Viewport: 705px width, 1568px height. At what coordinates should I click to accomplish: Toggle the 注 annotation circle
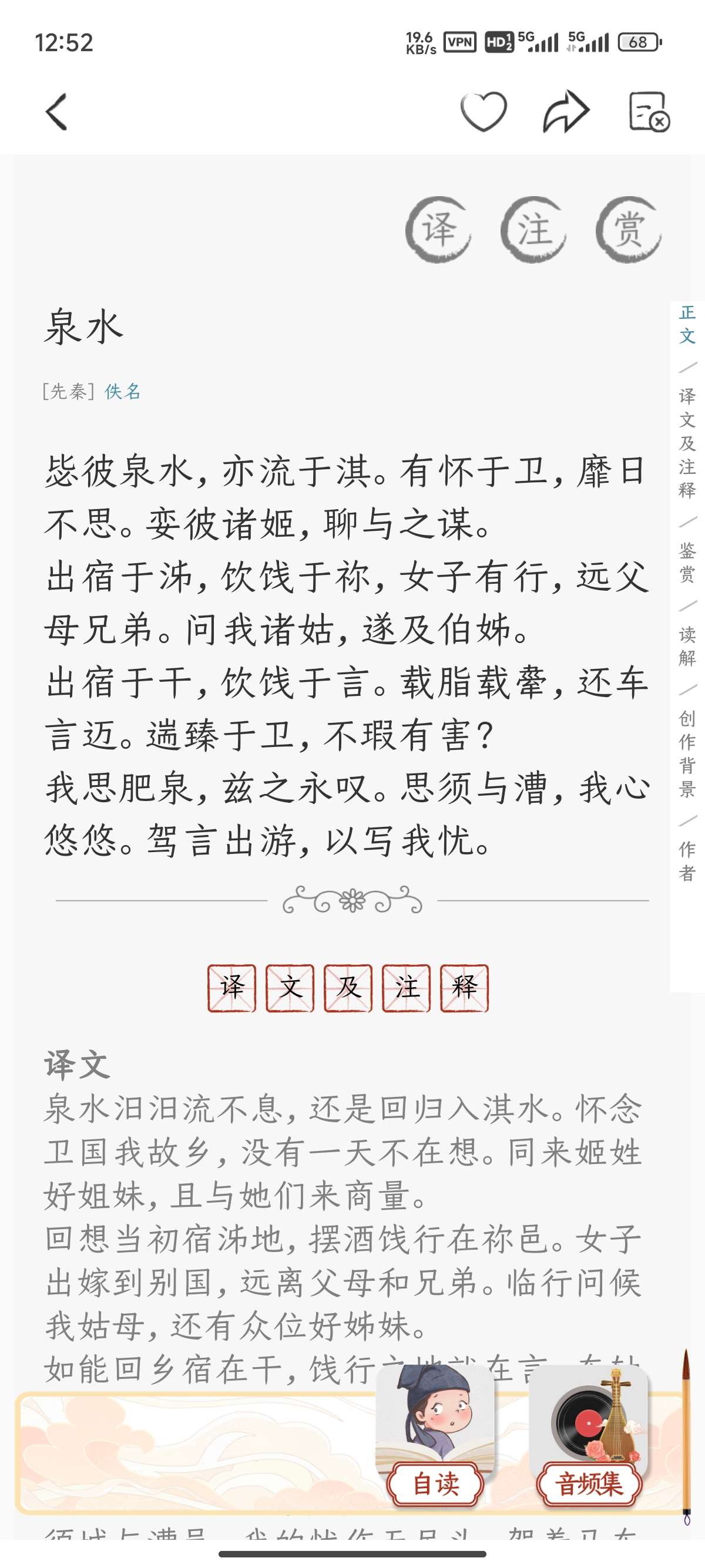[533, 230]
